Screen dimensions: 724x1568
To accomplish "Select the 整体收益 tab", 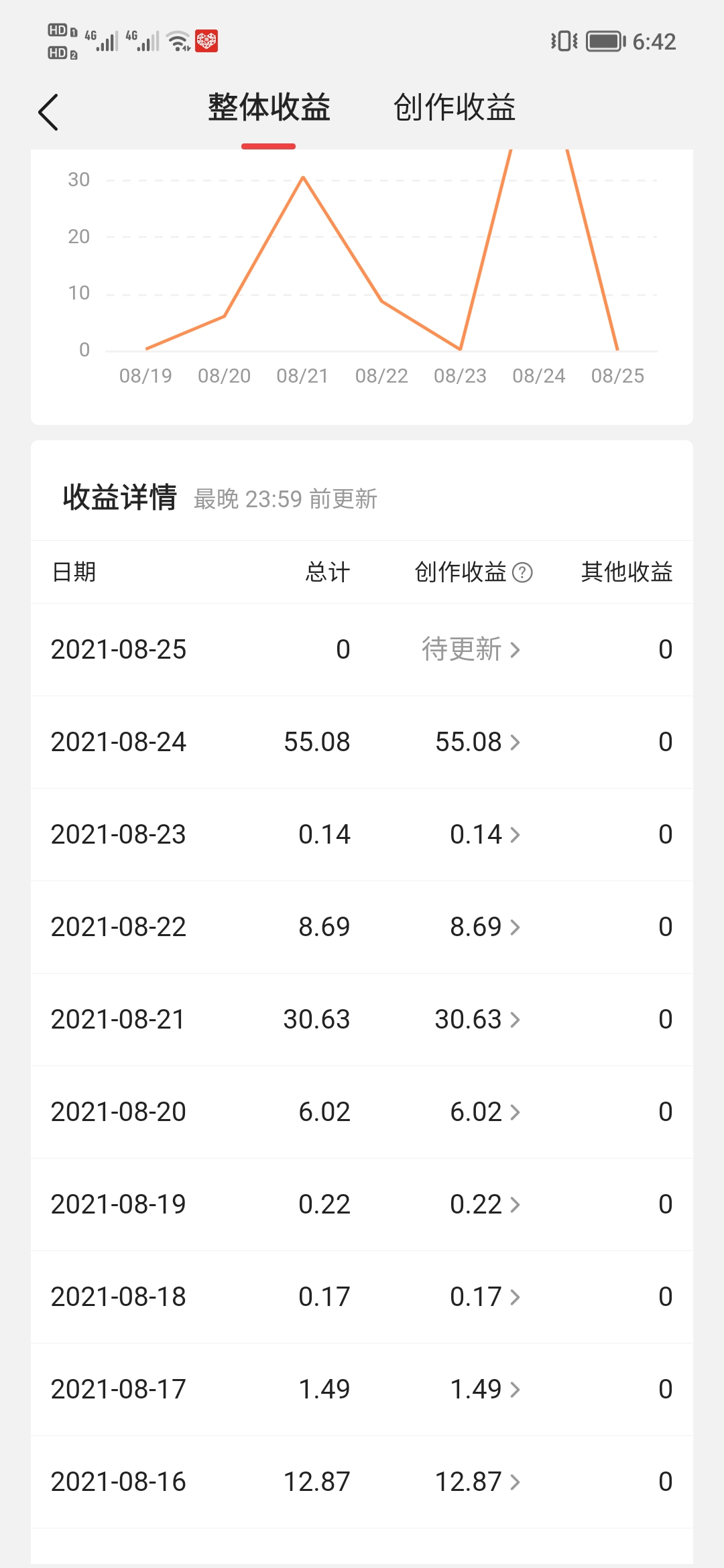I will coord(269,107).
